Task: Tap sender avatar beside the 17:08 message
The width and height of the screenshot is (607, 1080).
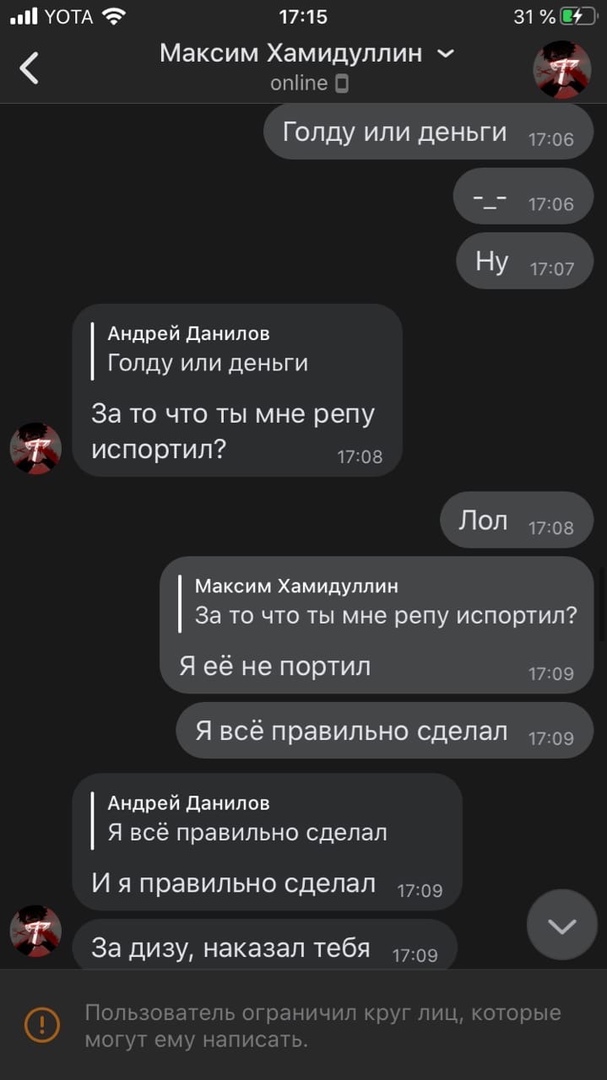Action: tap(35, 447)
